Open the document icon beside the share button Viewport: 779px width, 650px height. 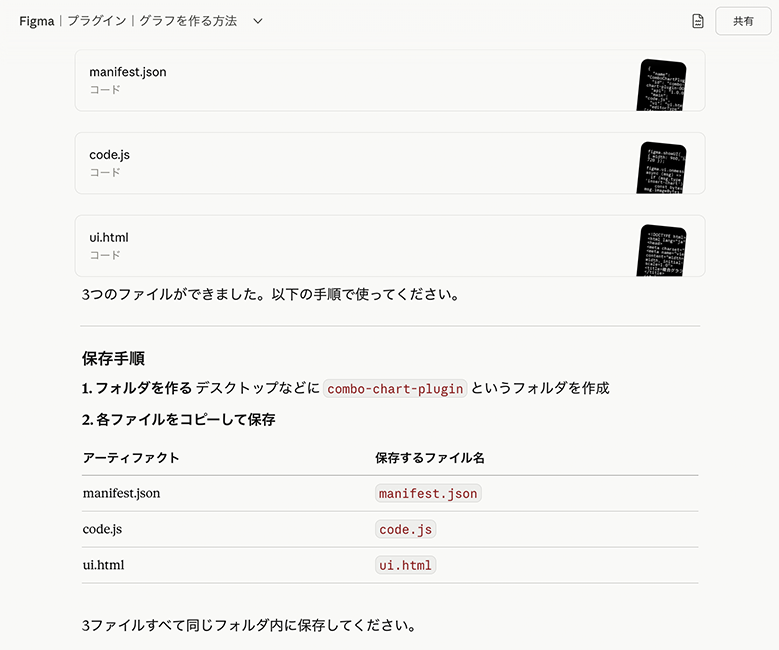(698, 21)
